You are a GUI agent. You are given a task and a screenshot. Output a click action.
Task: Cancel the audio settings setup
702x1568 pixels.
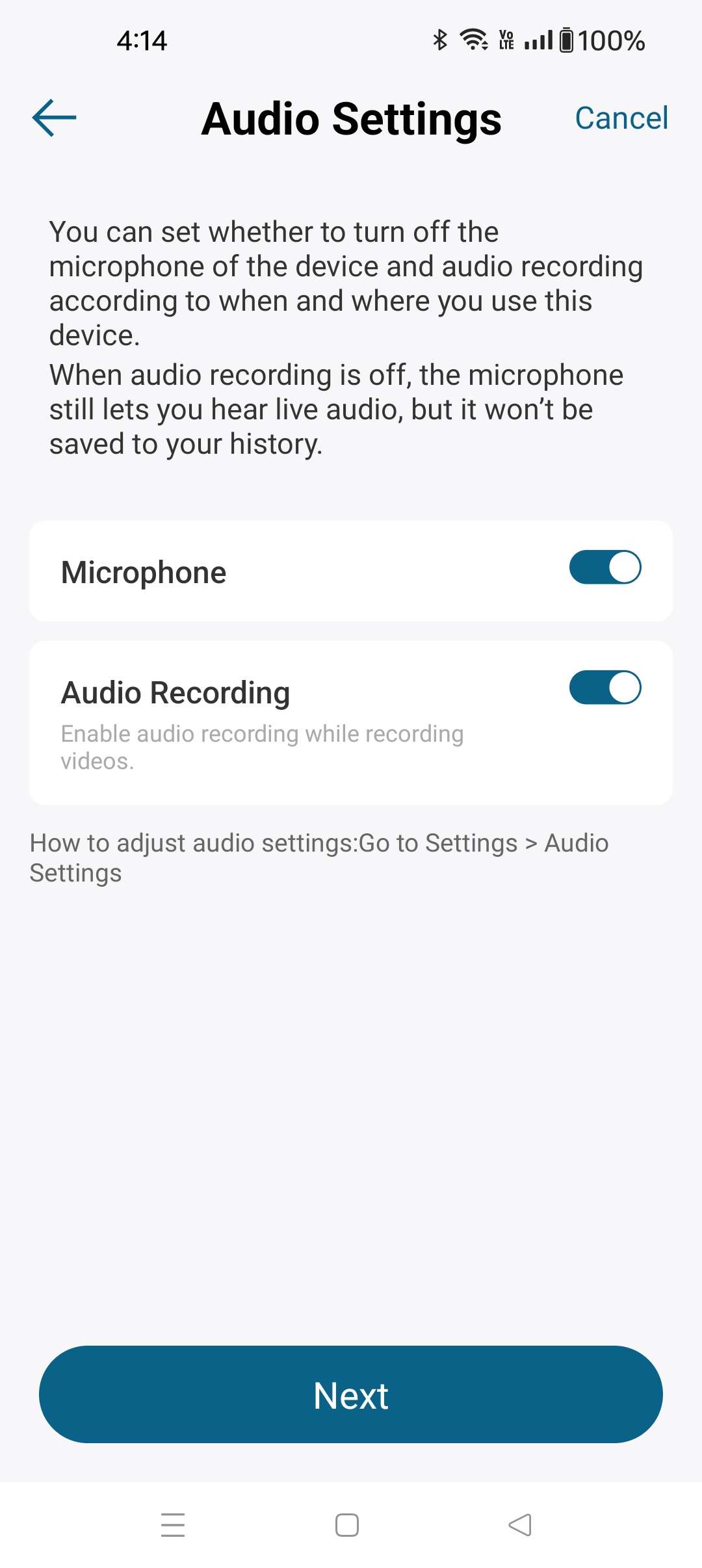pyautogui.click(x=621, y=118)
